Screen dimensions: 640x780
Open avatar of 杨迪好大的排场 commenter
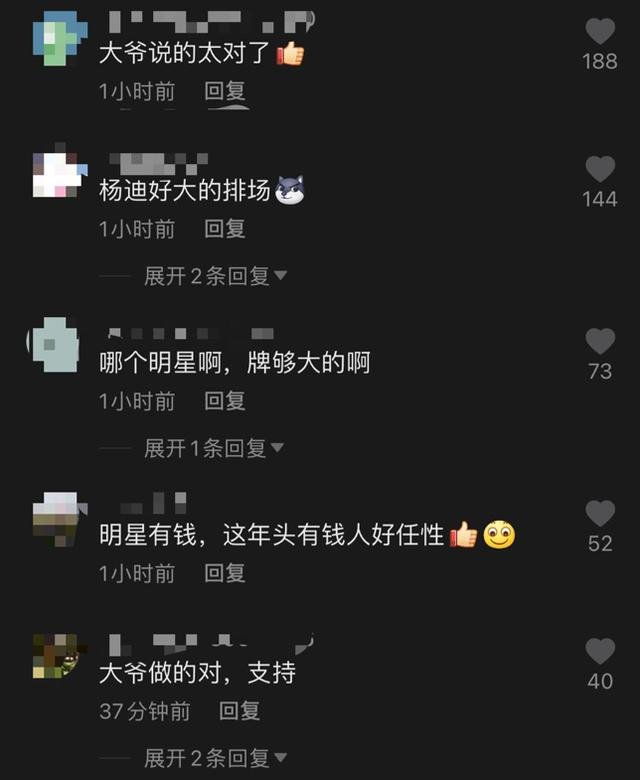click(58, 175)
